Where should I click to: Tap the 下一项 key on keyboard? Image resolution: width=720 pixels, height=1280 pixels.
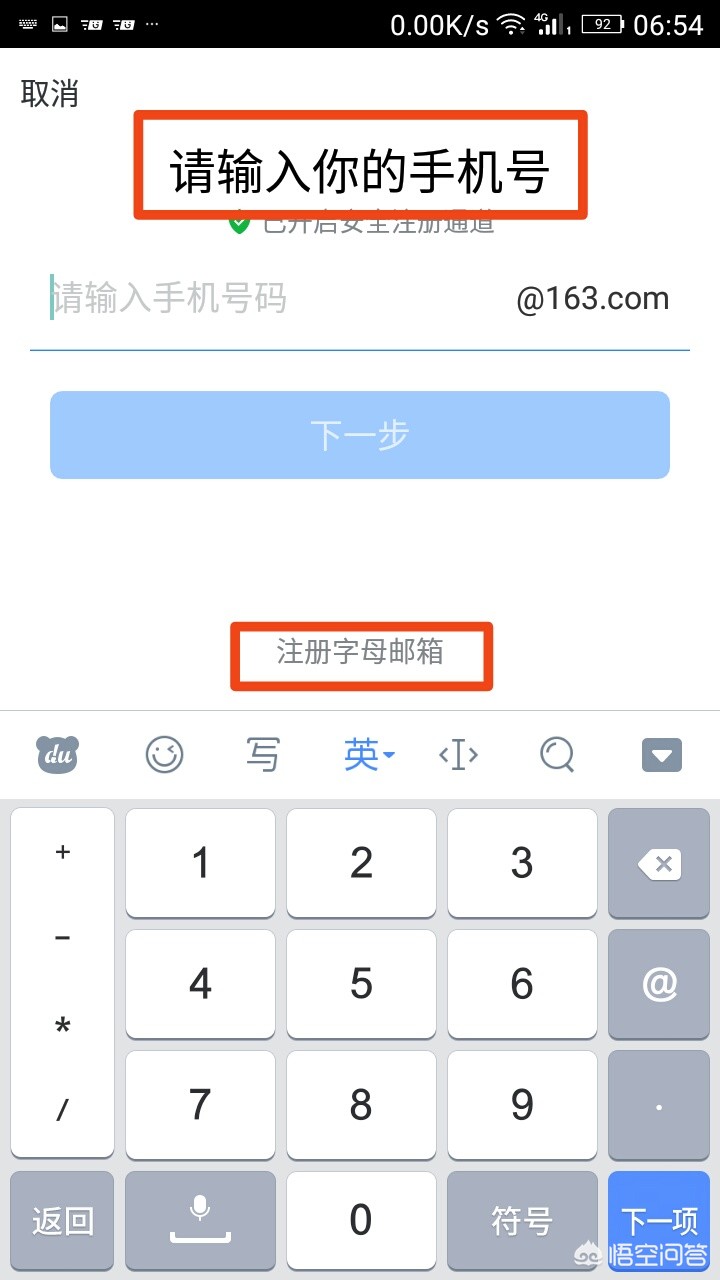click(x=660, y=1221)
